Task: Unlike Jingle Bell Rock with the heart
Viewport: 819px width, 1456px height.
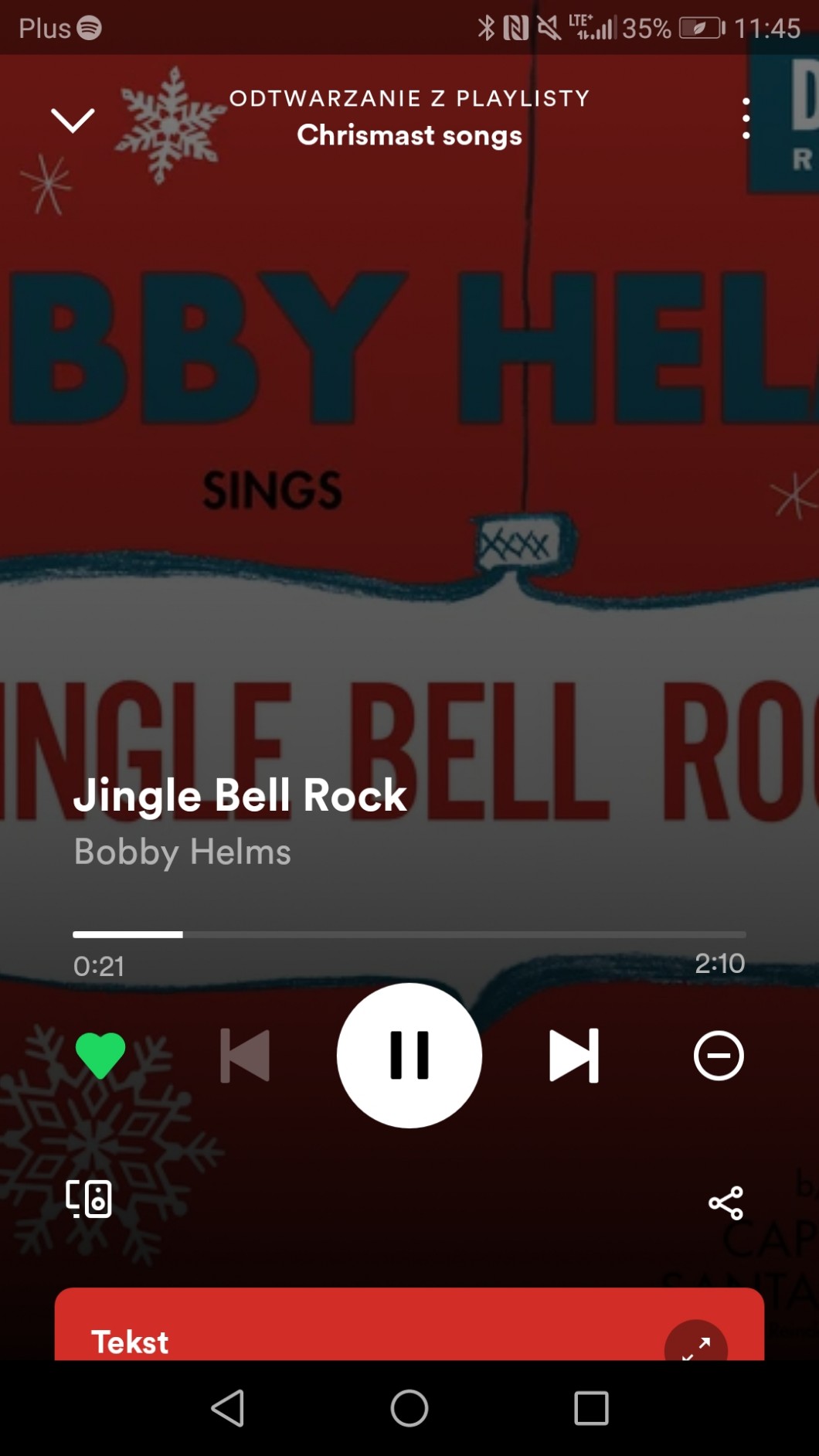Action: tap(100, 1055)
